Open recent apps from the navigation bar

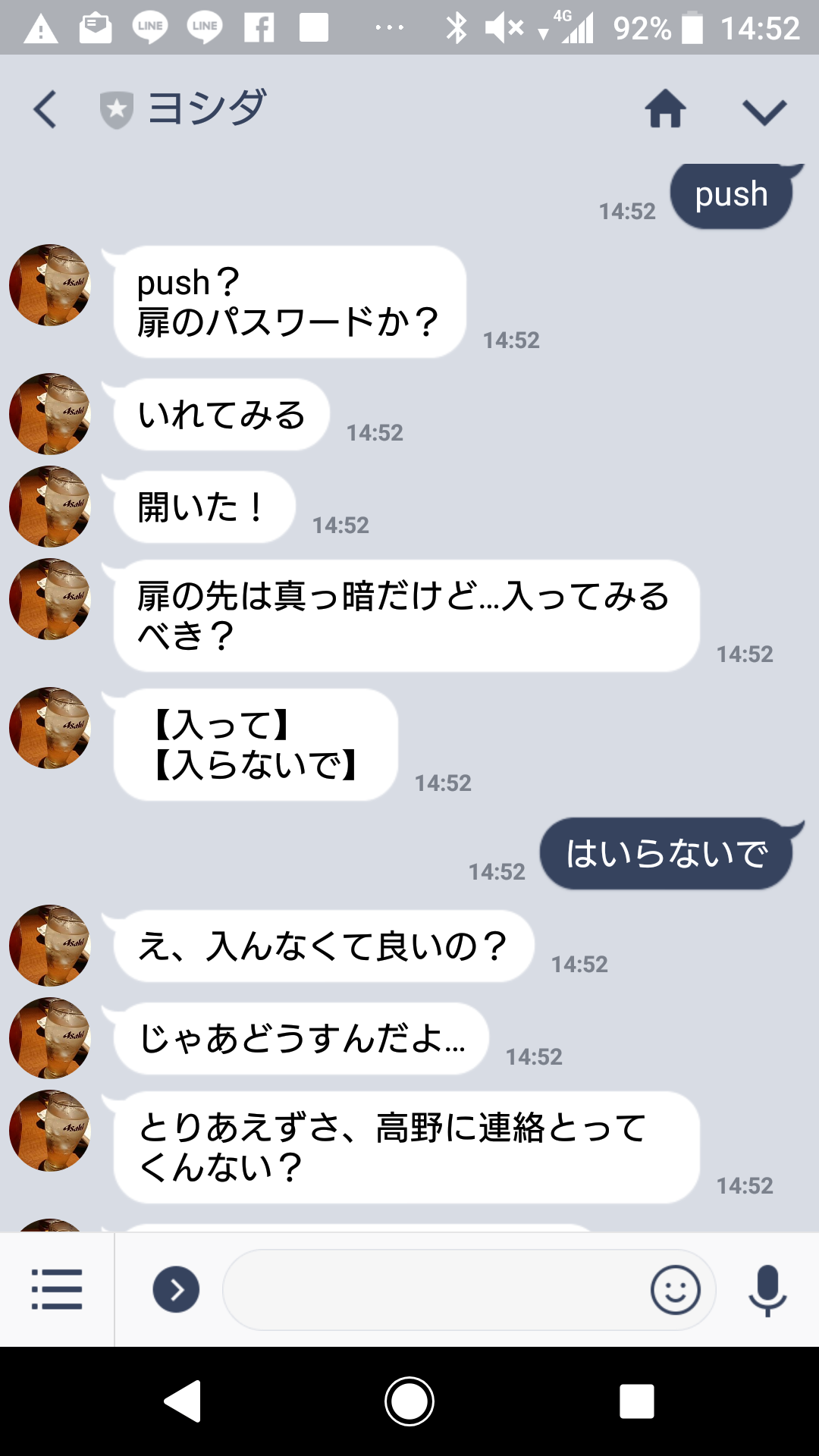[637, 1401]
